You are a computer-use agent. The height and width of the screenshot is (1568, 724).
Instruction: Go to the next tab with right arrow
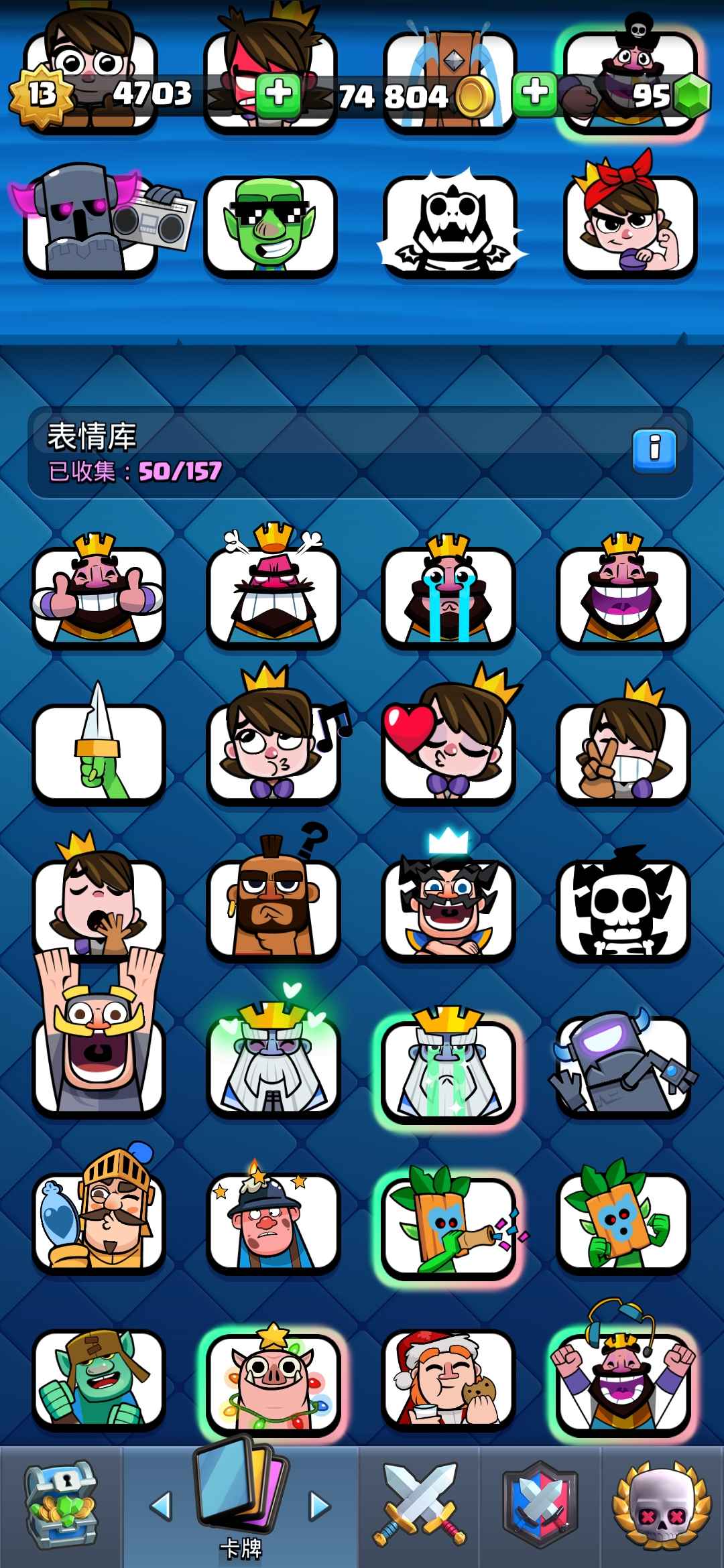point(319,1506)
